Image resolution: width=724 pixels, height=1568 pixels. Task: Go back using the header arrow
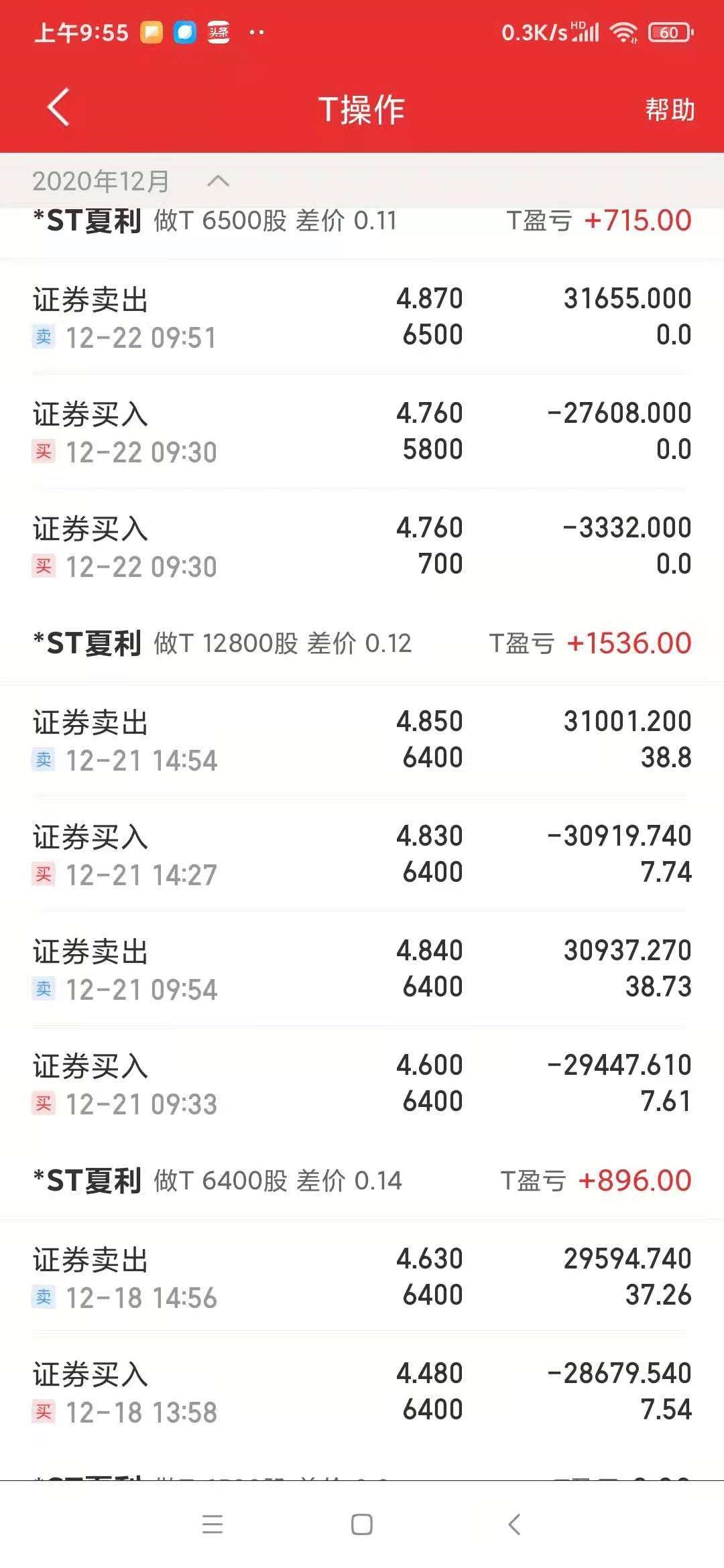point(58,108)
